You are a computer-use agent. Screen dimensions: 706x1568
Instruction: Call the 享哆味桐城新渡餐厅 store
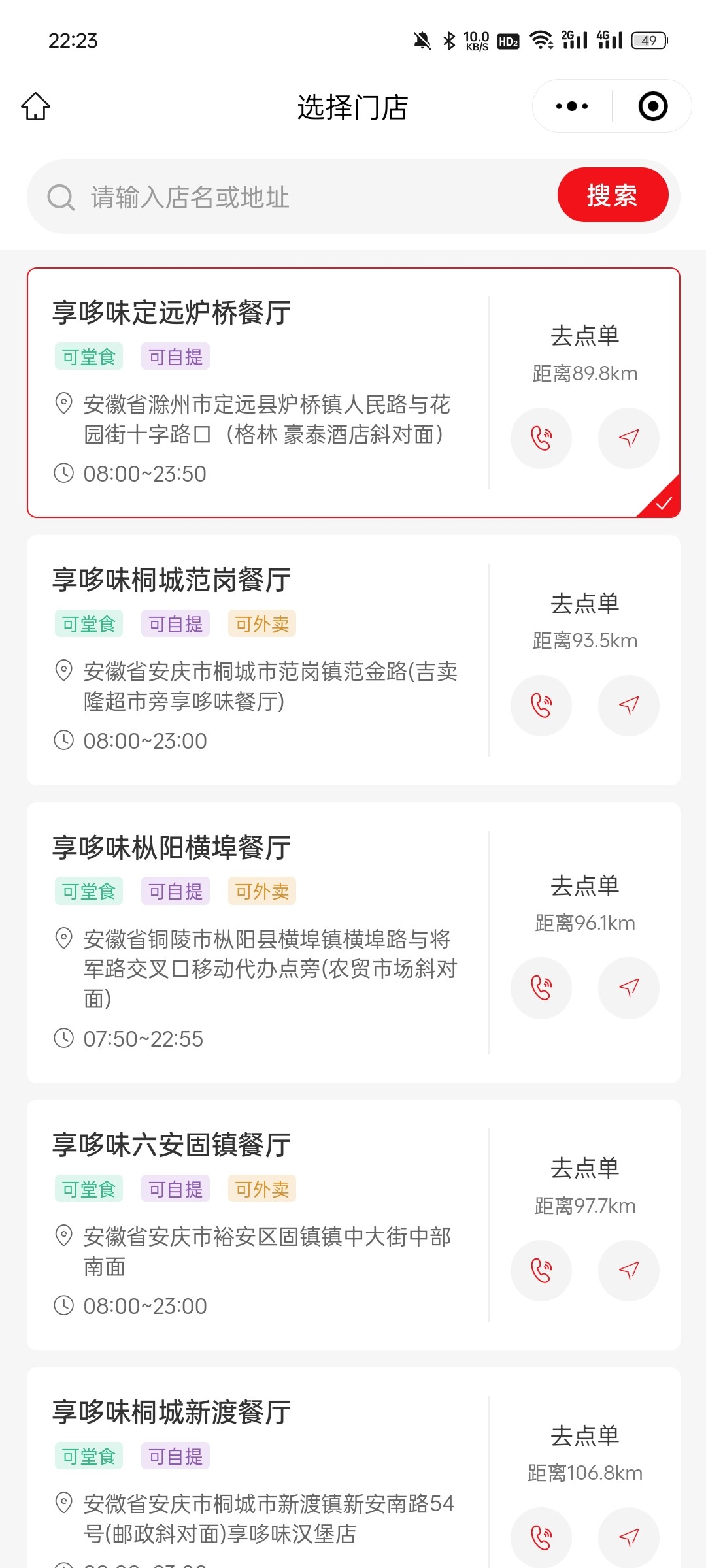(x=541, y=1537)
